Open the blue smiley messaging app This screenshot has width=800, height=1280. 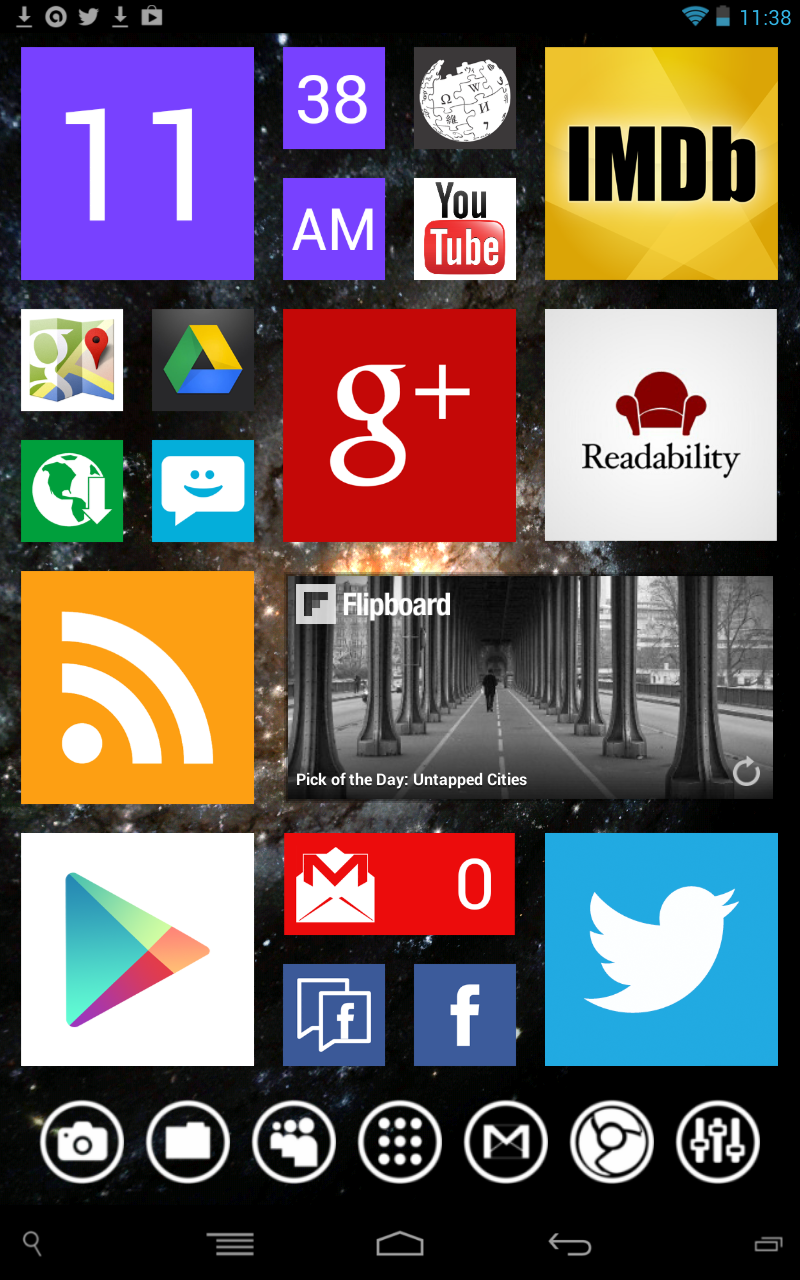coord(203,490)
